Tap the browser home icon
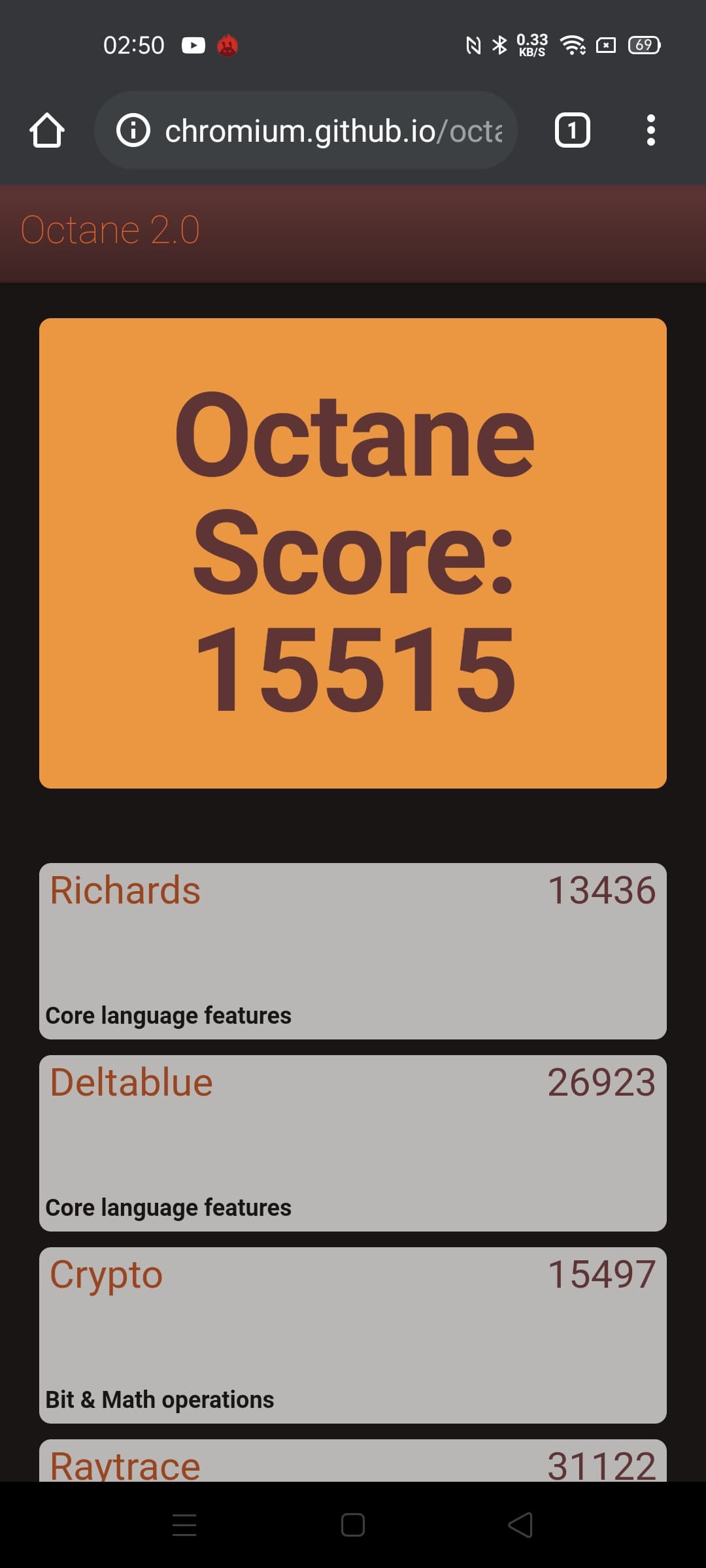 47,131
